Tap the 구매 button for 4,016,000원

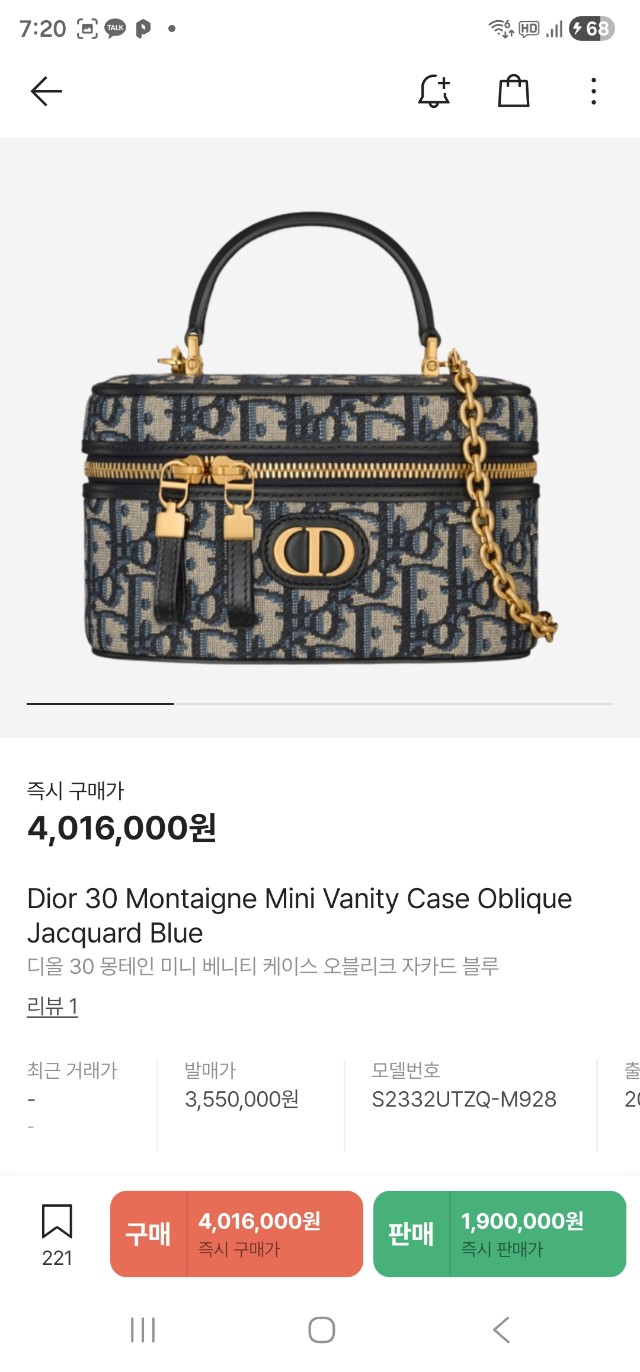236,1234
